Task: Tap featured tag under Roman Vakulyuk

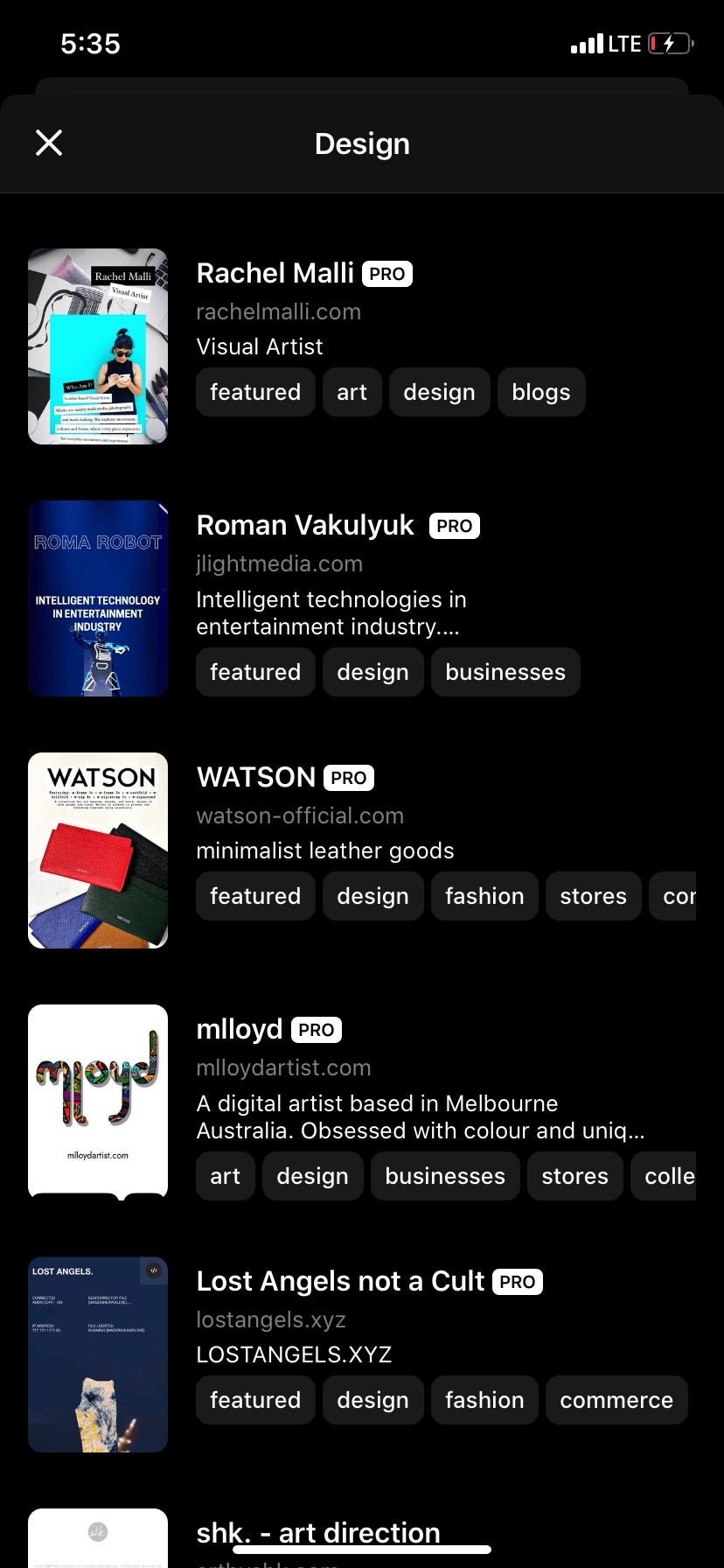Action: coord(255,672)
